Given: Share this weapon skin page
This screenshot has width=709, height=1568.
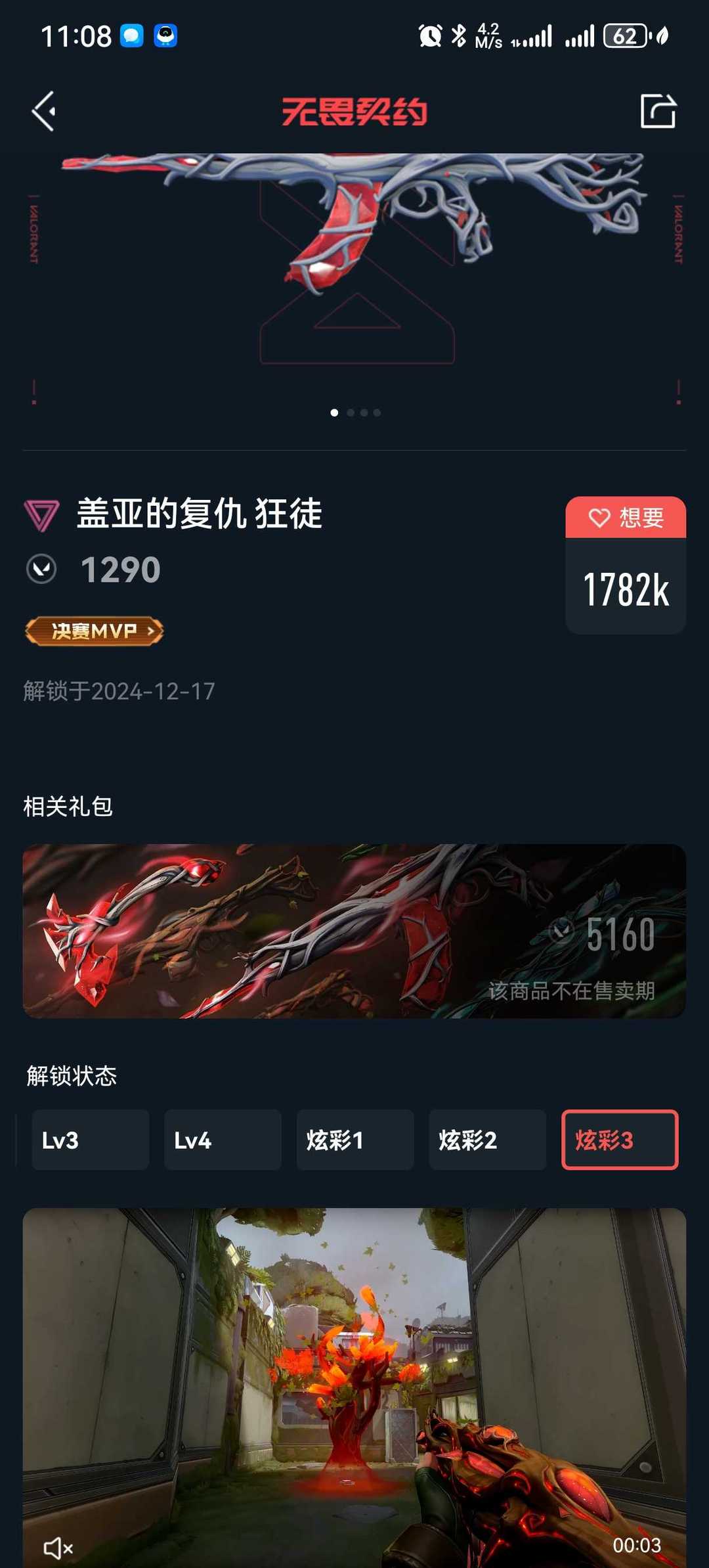Looking at the screenshot, I should tap(658, 110).
